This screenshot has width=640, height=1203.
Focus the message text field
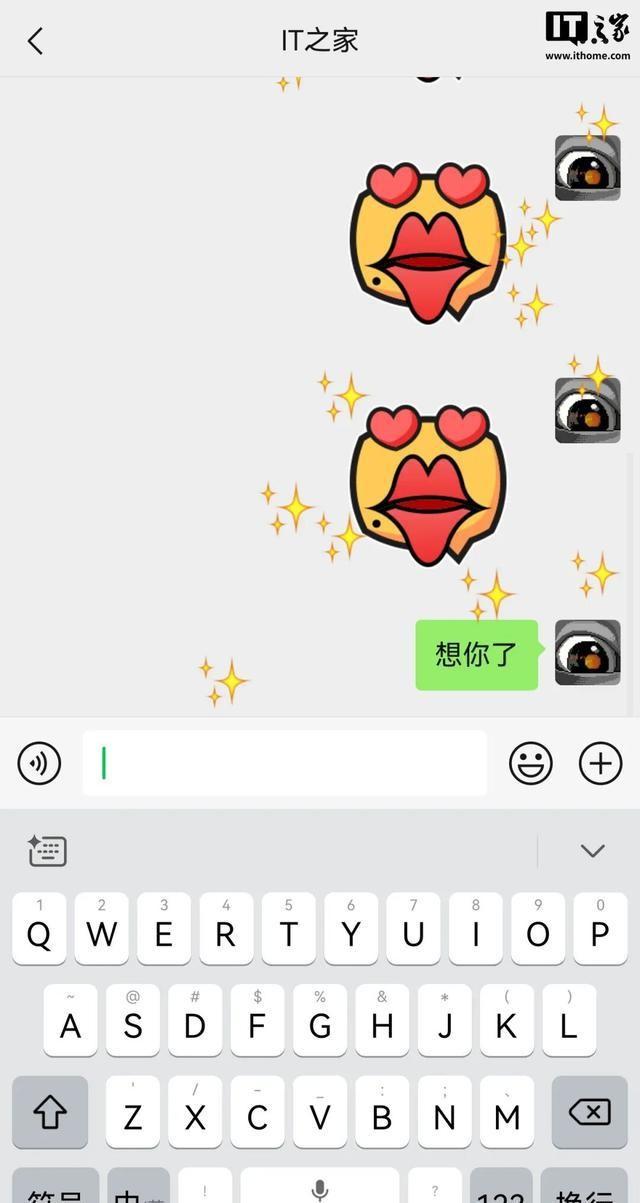point(284,764)
